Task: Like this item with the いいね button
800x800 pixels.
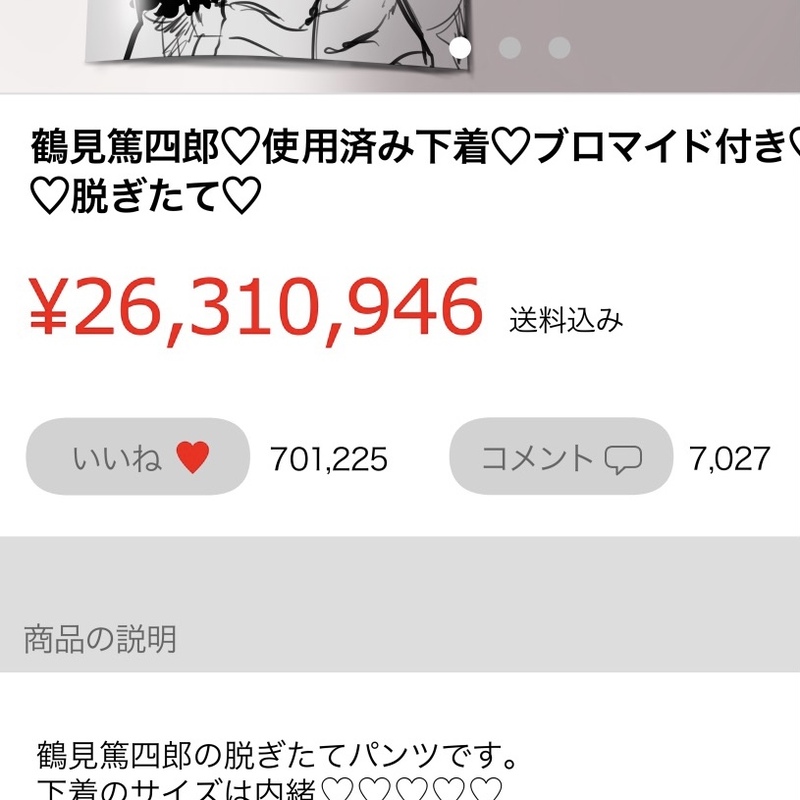Action: (x=138, y=457)
